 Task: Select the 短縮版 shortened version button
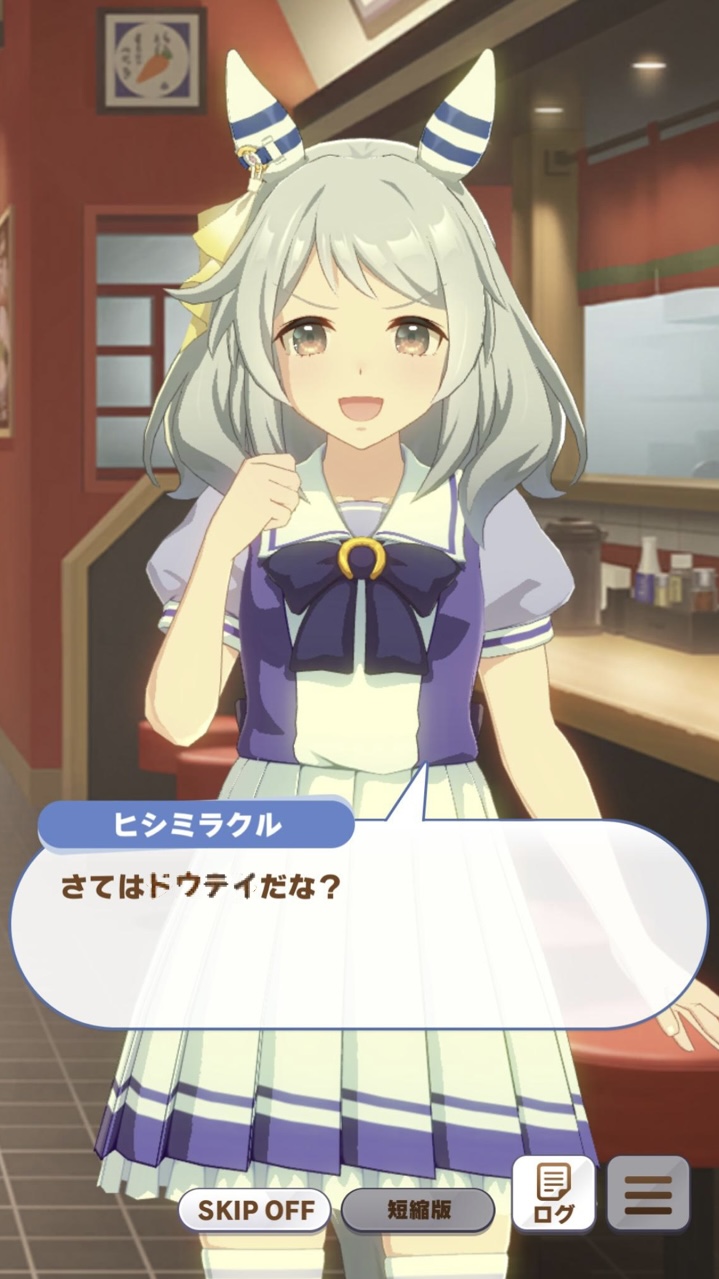point(418,1209)
